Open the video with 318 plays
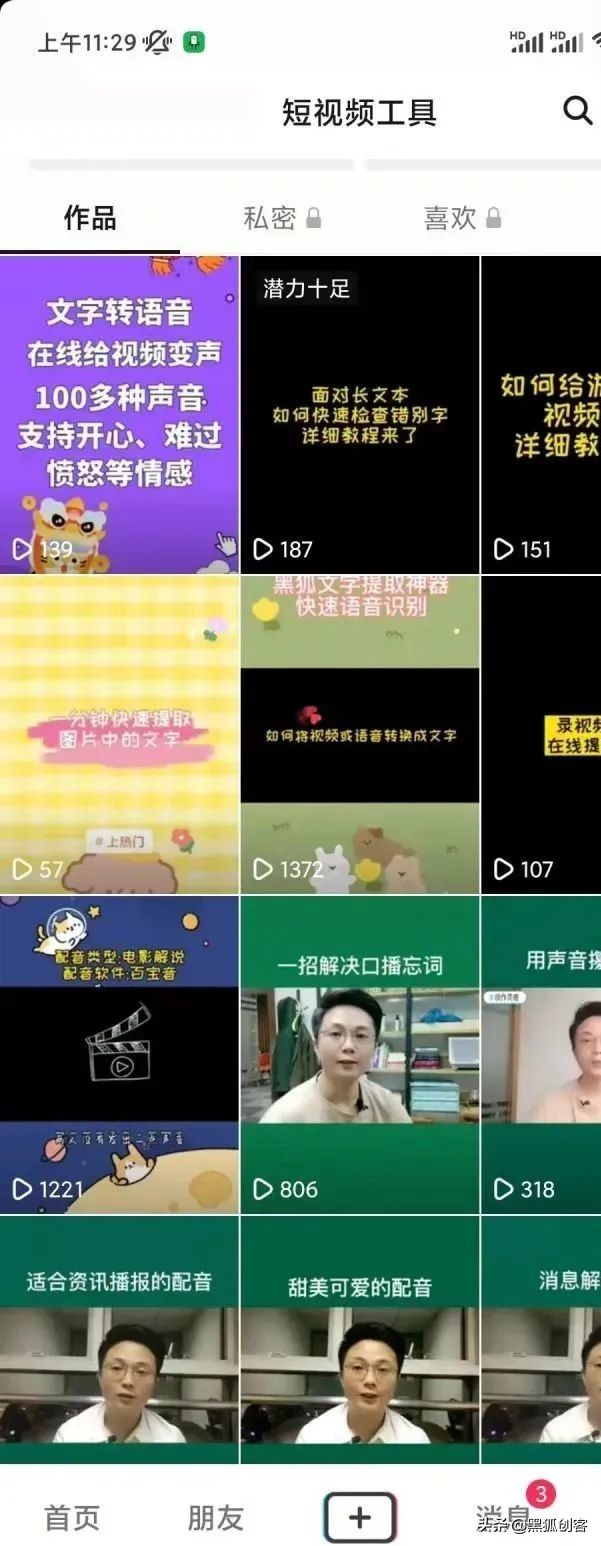The height and width of the screenshot is (1546, 601). click(x=541, y=1054)
